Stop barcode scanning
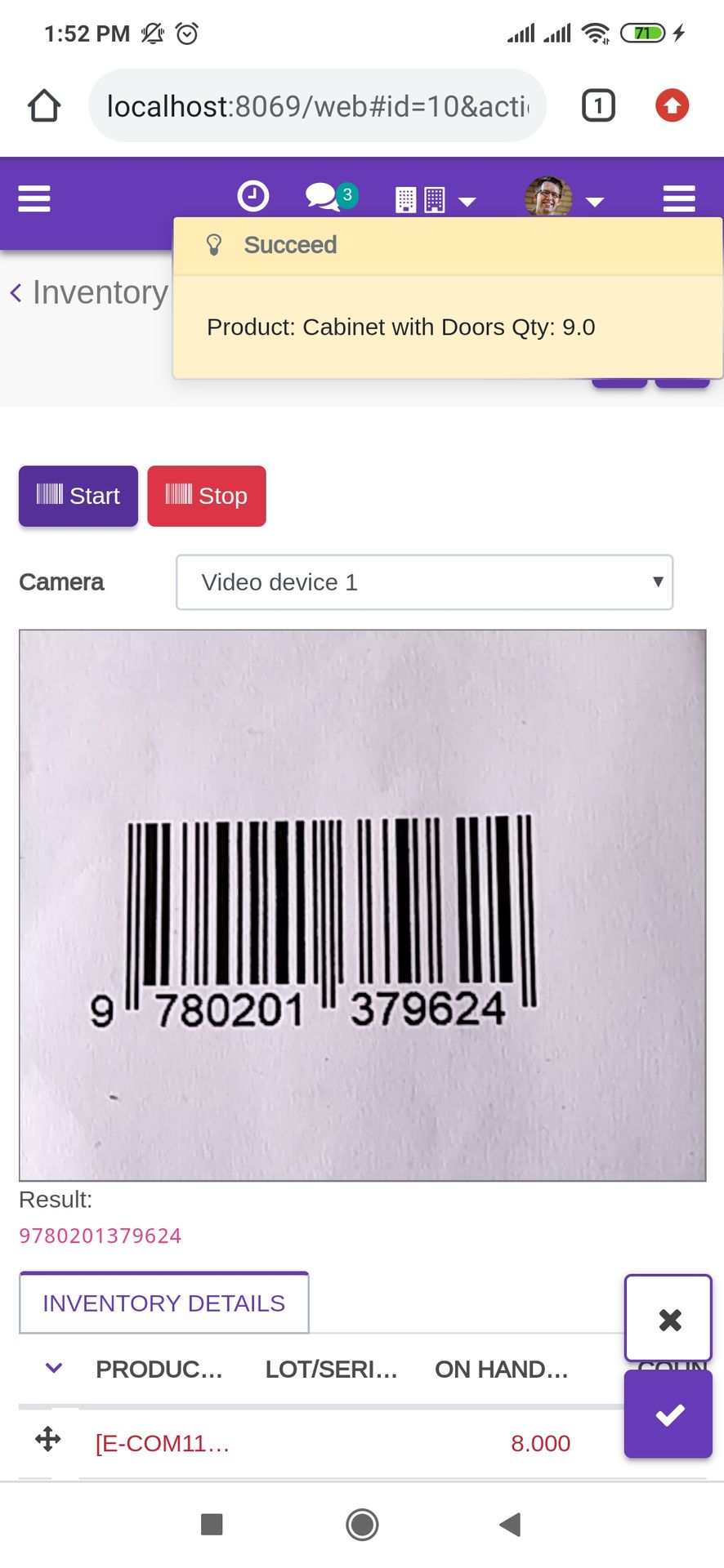Image resolution: width=724 pixels, height=1568 pixels. [x=207, y=496]
